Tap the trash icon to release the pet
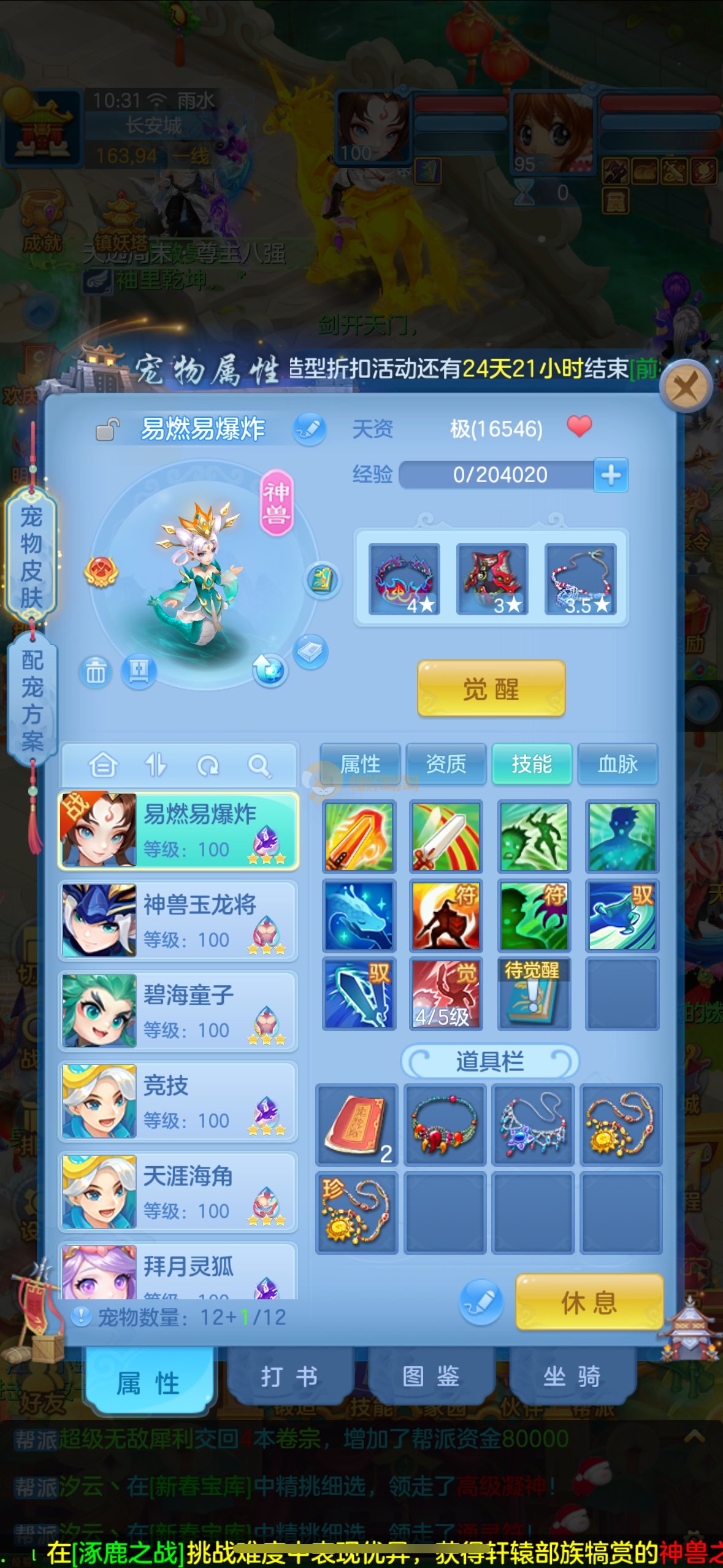This screenshot has width=723, height=1568. tap(95, 672)
